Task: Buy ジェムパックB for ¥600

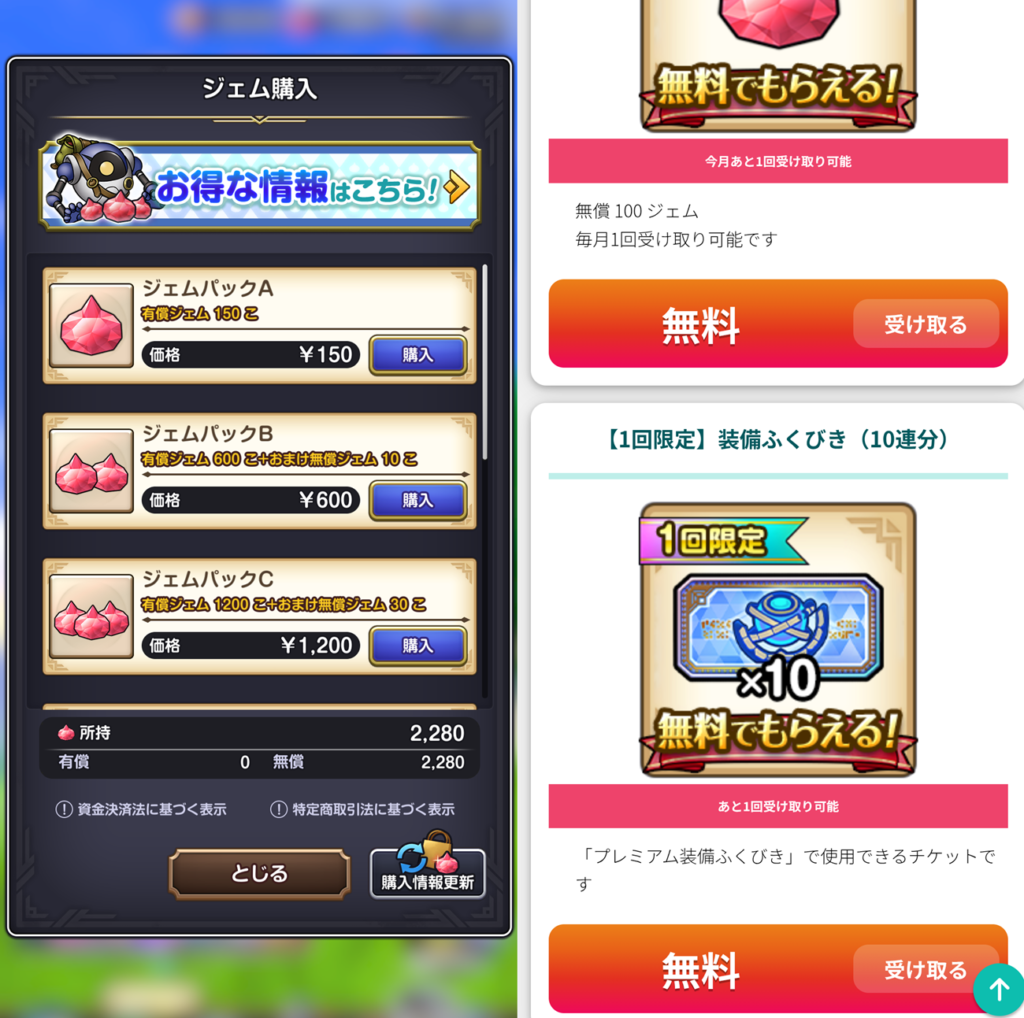Action: [417, 500]
